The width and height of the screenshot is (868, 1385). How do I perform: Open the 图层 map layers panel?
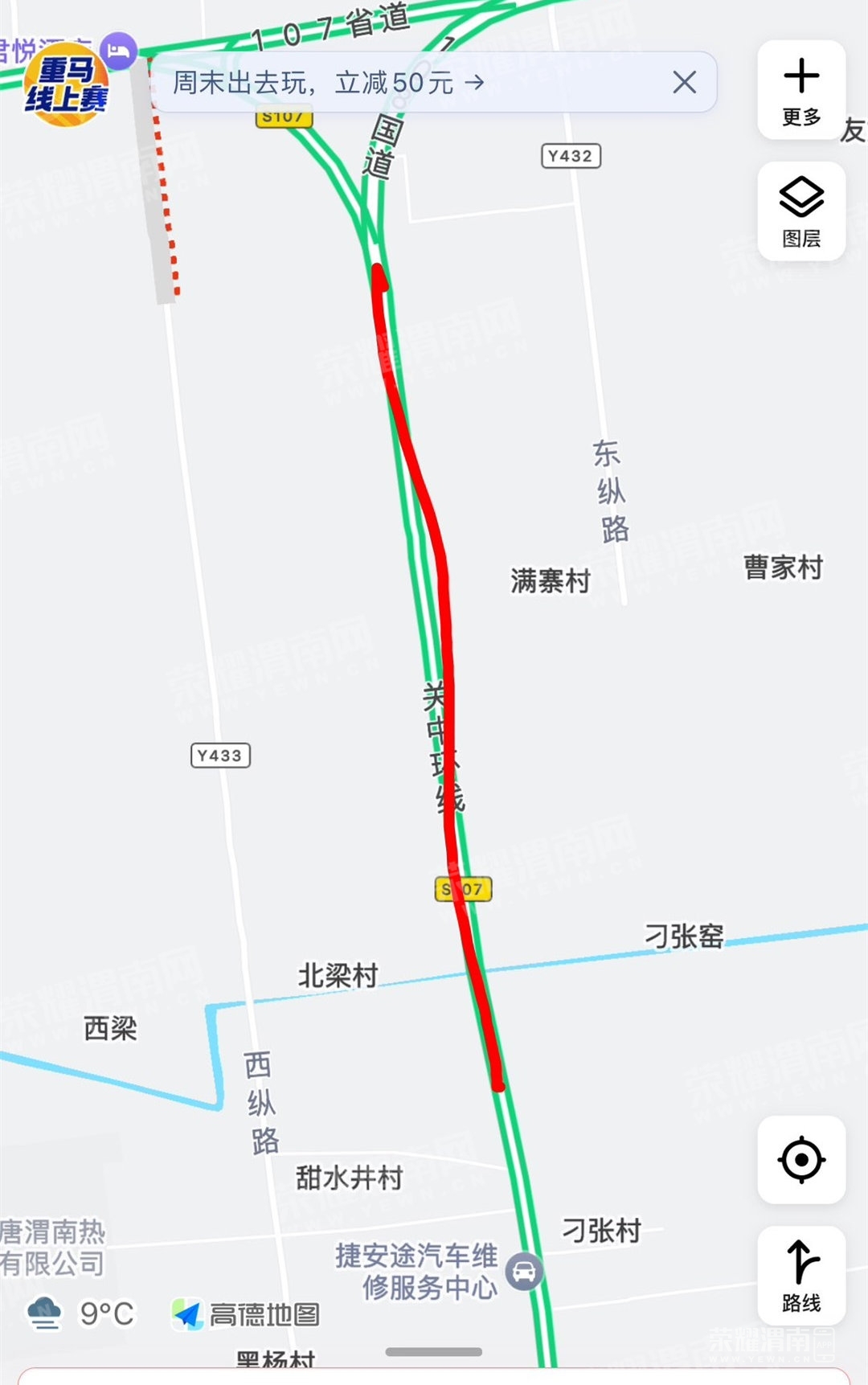(801, 211)
